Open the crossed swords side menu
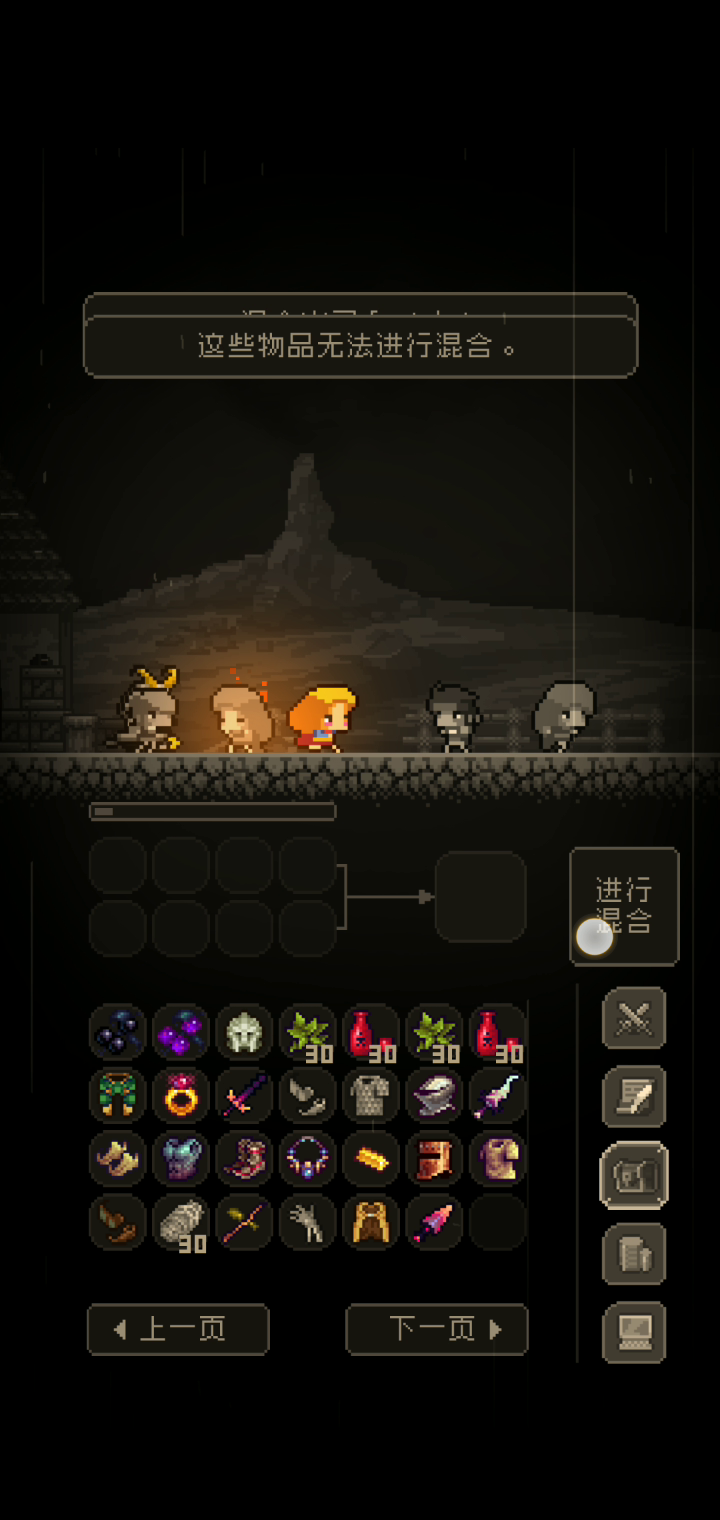The image size is (720, 1520). (634, 1018)
